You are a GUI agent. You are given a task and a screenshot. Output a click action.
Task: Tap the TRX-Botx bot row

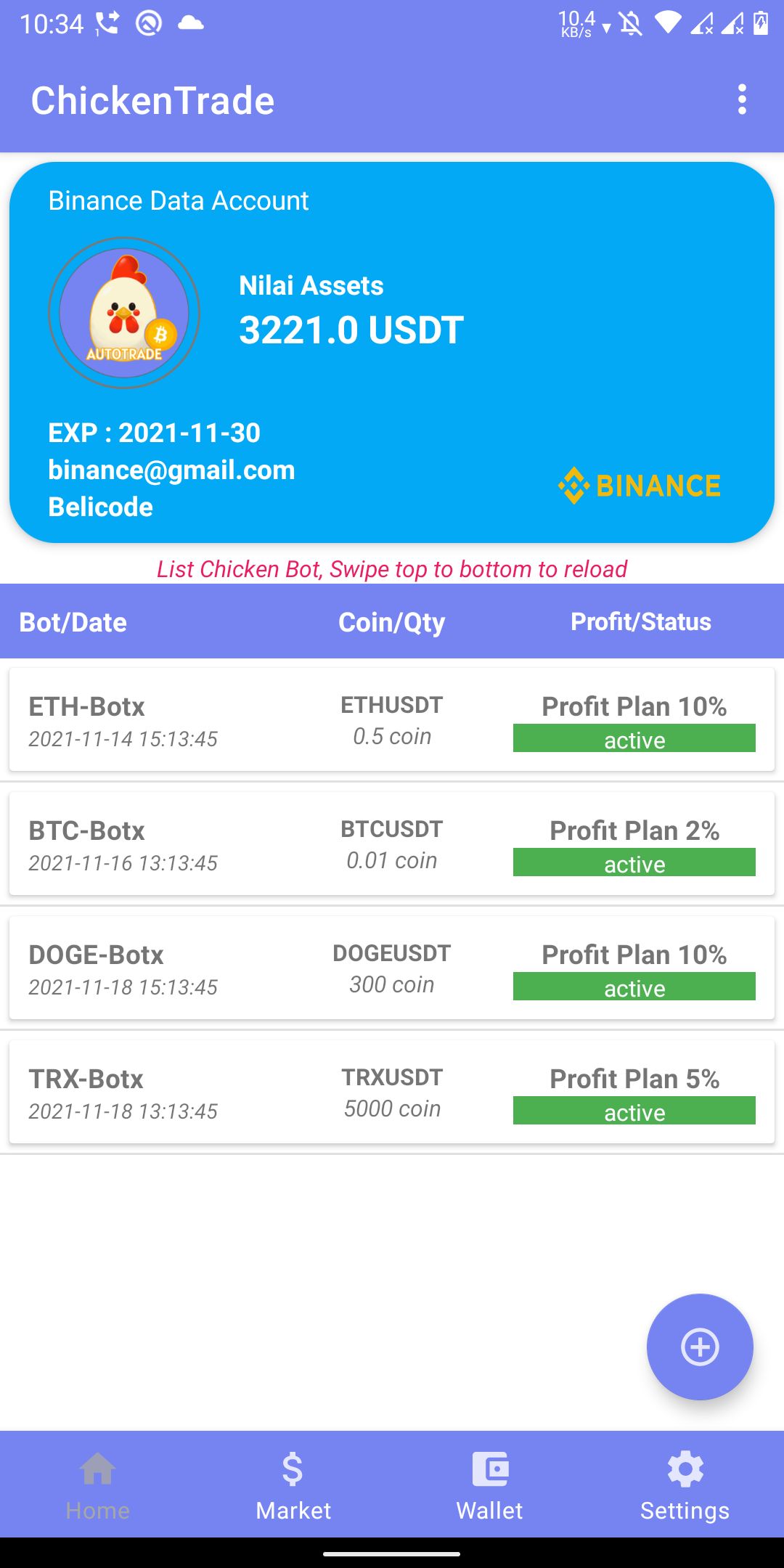click(392, 1092)
